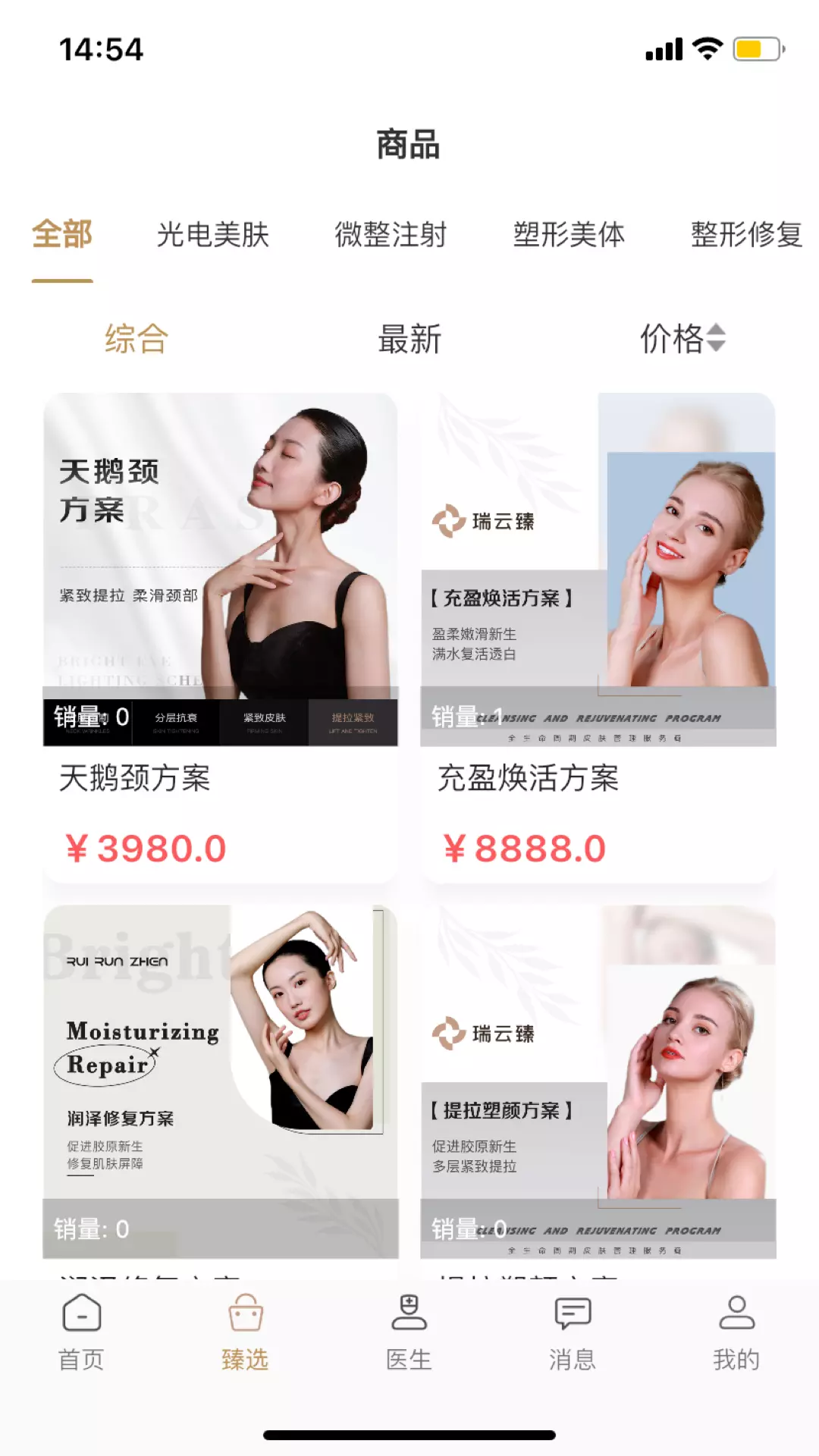Open the 微整注射 category tab
Image resolution: width=819 pixels, height=1456 pixels.
[391, 234]
